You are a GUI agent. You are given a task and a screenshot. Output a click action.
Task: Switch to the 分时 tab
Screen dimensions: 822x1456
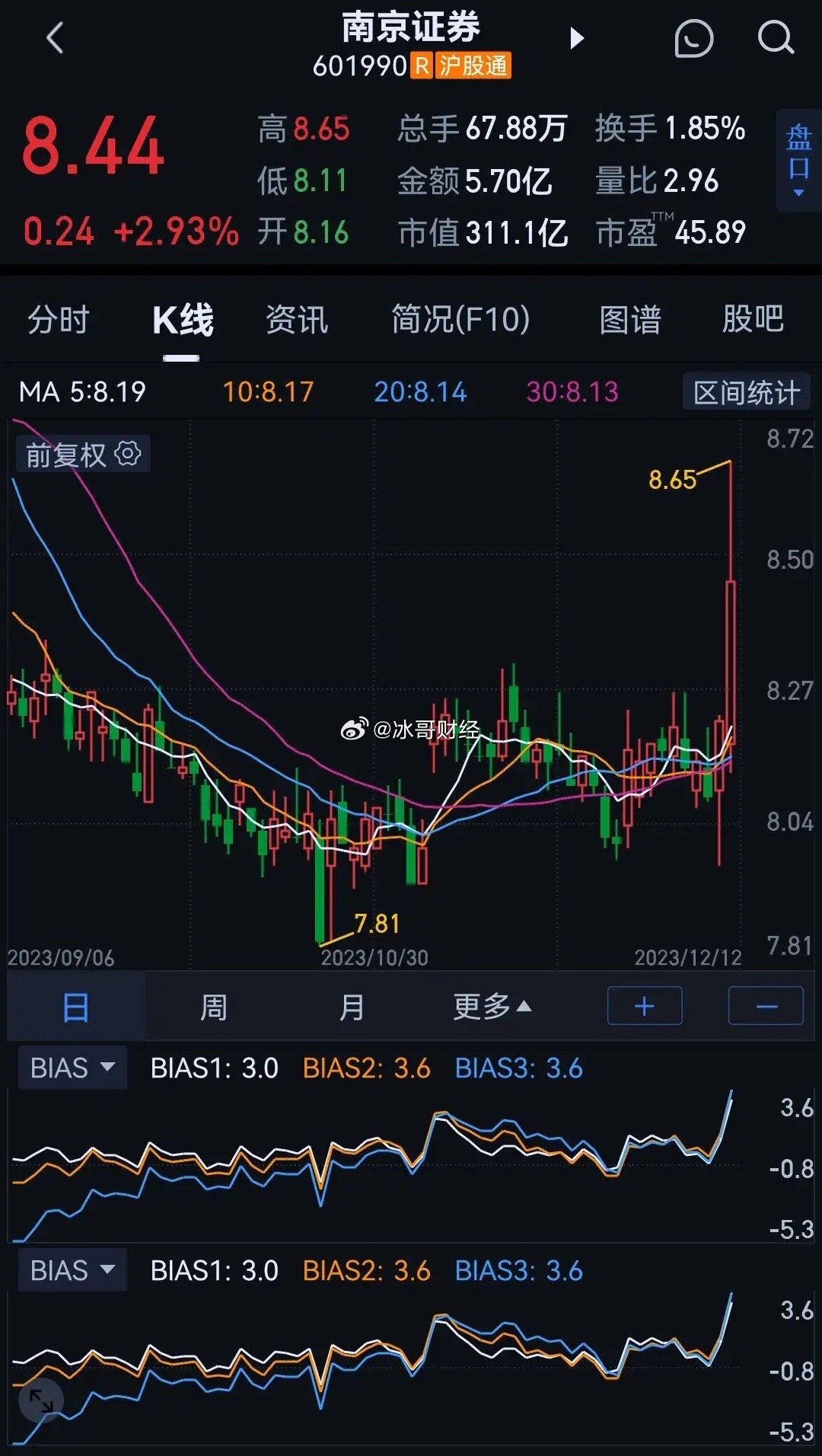coord(59,320)
